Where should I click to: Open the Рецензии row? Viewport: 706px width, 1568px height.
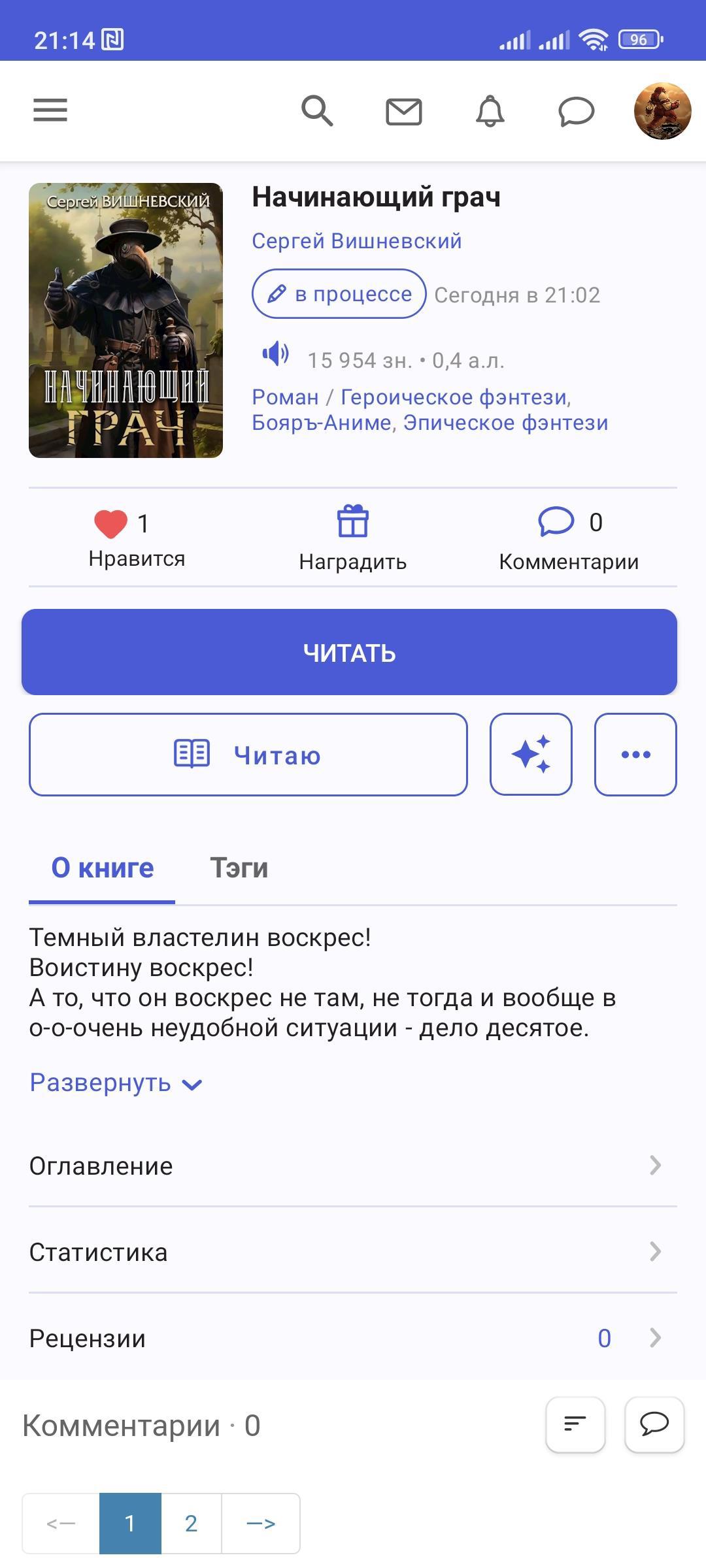(346, 1338)
